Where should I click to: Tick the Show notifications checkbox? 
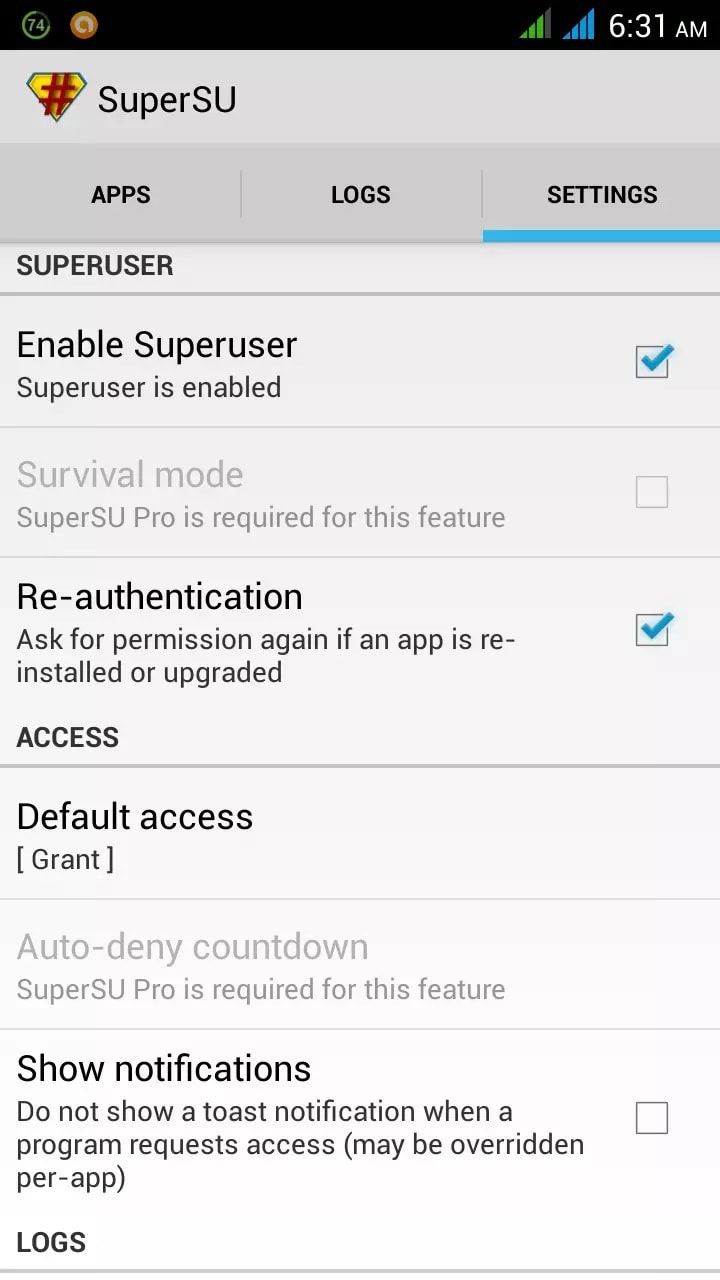652,1118
